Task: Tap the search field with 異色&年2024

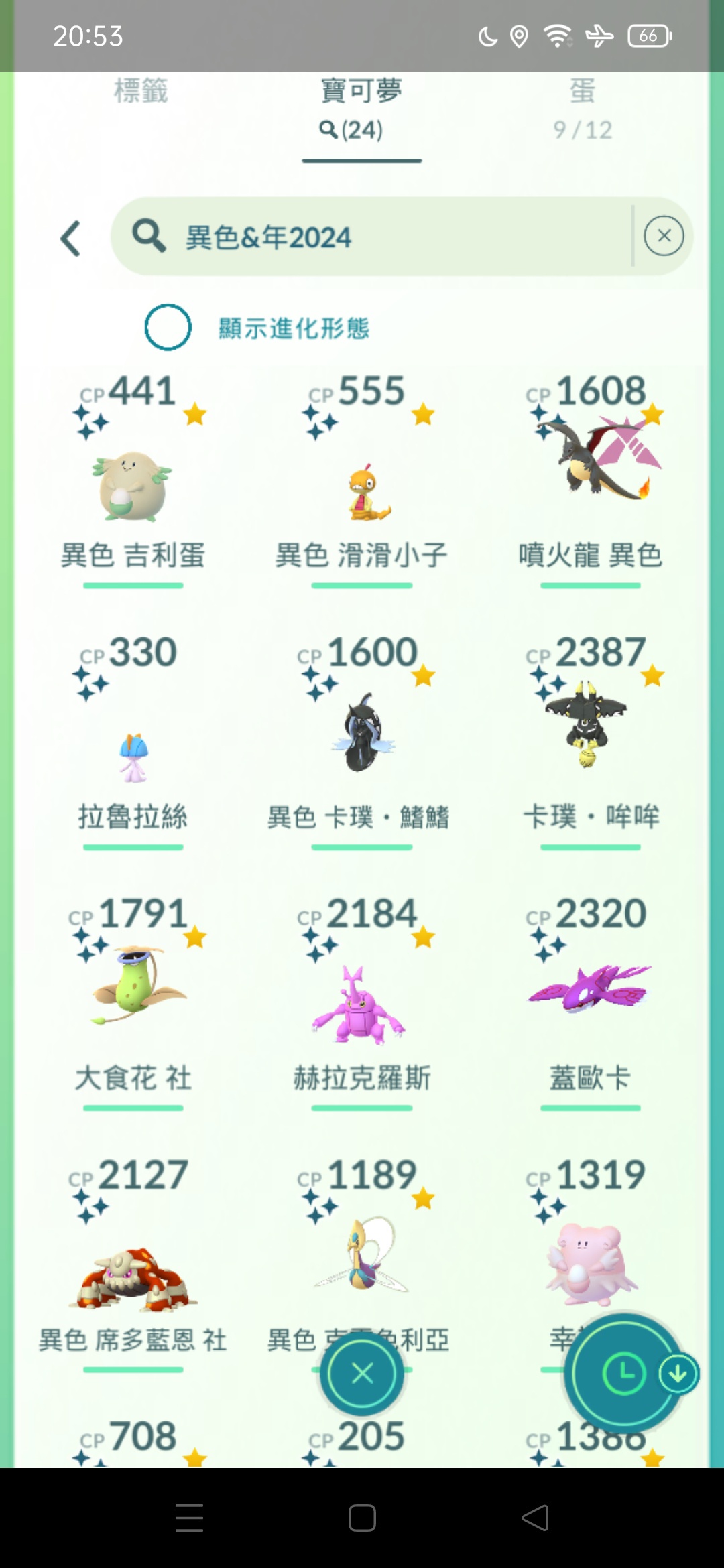Action: pyautogui.click(x=375, y=237)
